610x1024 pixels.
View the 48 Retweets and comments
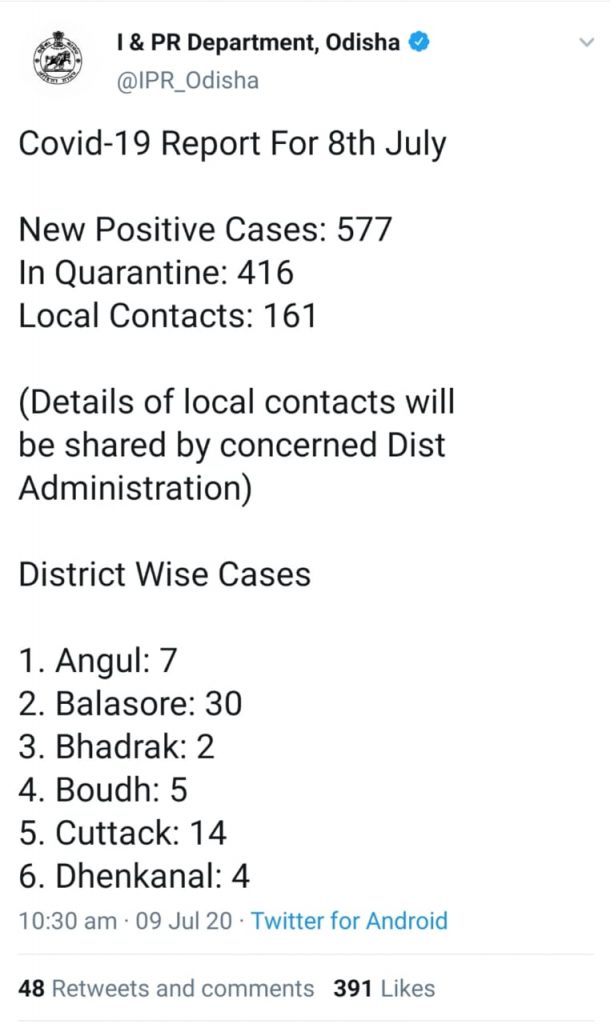[x=166, y=988]
